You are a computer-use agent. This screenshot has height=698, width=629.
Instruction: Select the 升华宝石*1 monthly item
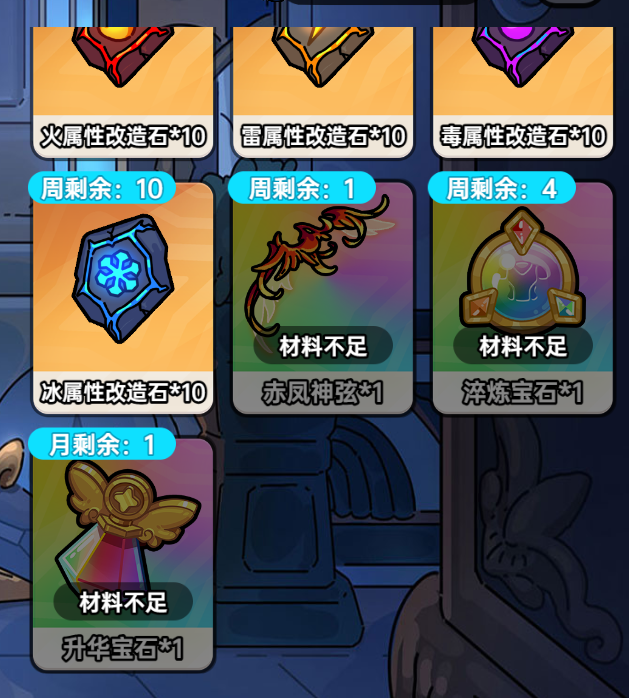pos(123,550)
